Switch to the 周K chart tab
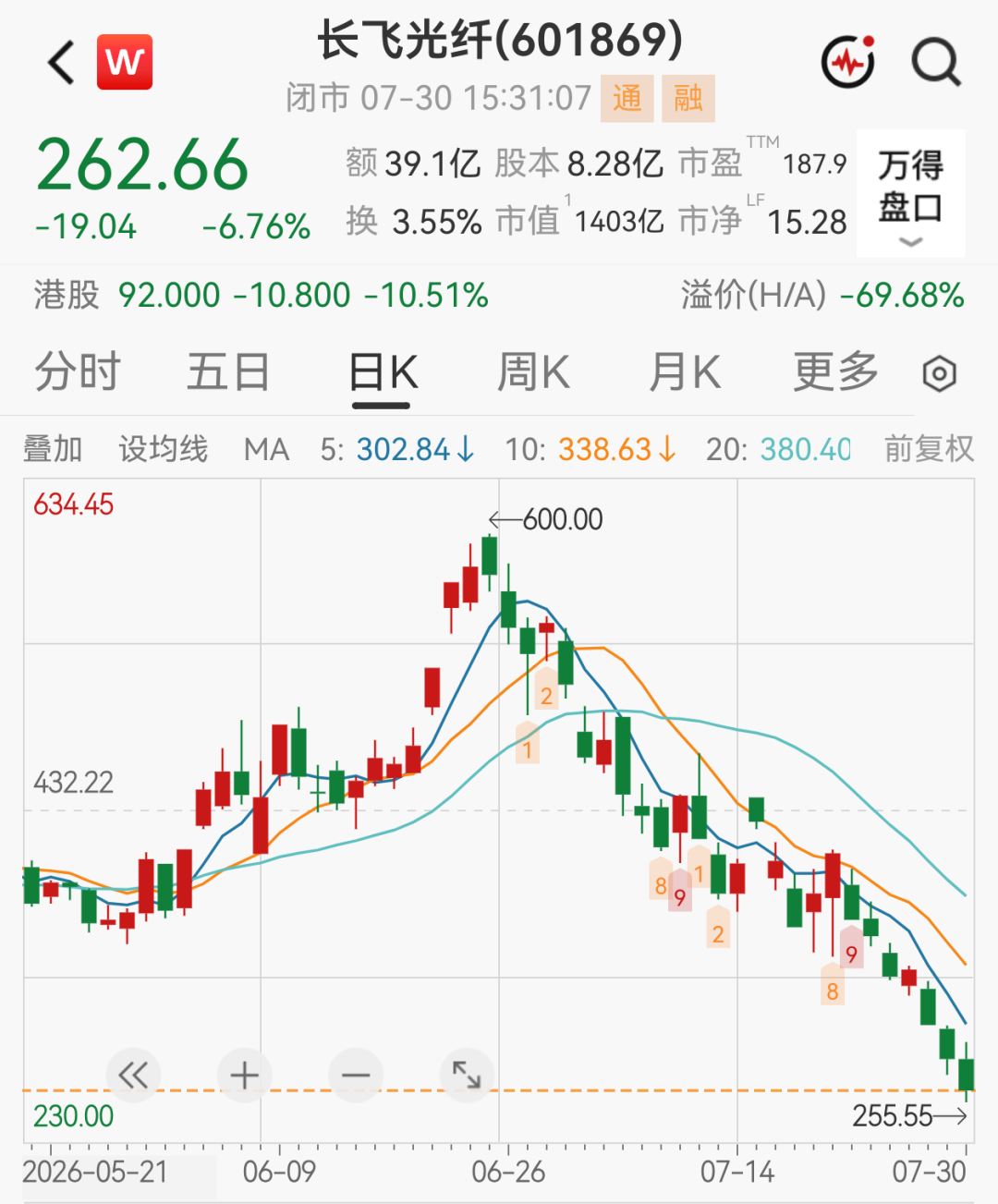This screenshot has width=998, height=1204. tap(533, 372)
